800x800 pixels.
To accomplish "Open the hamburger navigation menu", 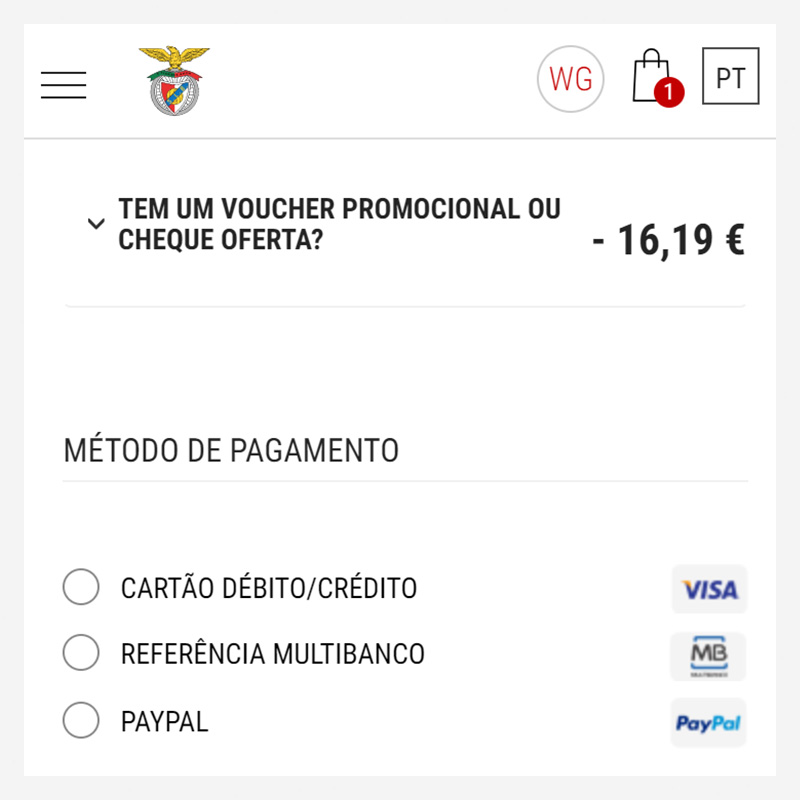I will pos(63,85).
